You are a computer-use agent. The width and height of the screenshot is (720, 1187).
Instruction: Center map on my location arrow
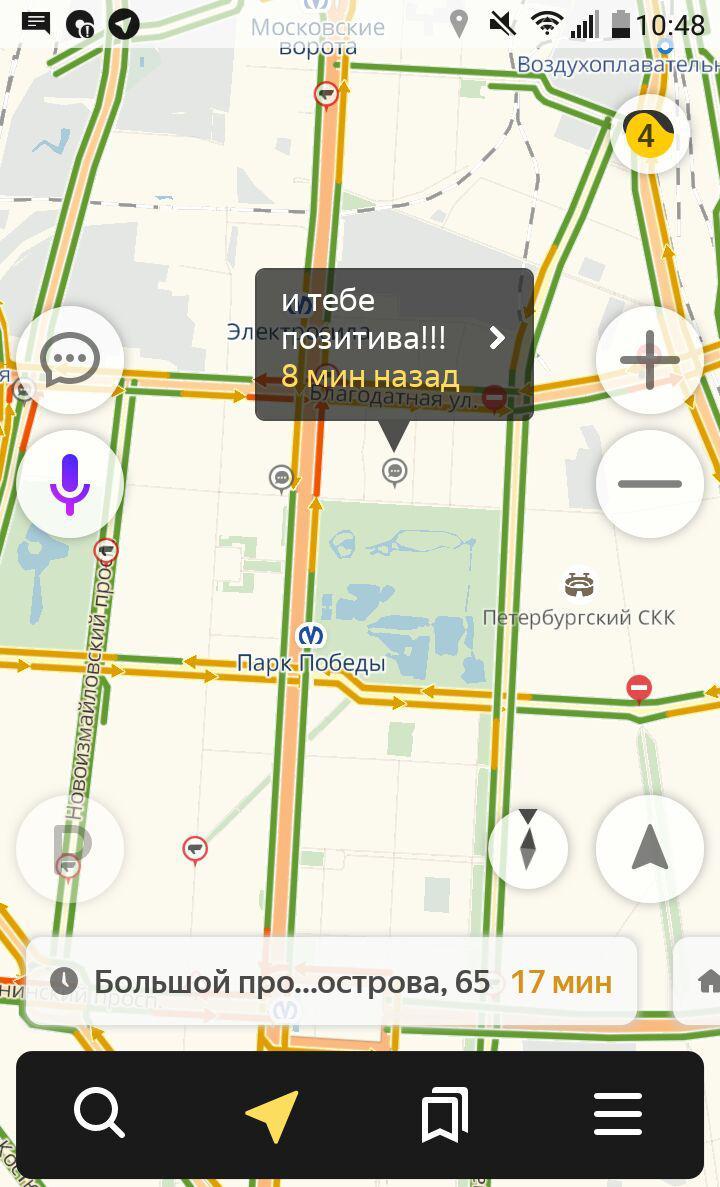650,849
